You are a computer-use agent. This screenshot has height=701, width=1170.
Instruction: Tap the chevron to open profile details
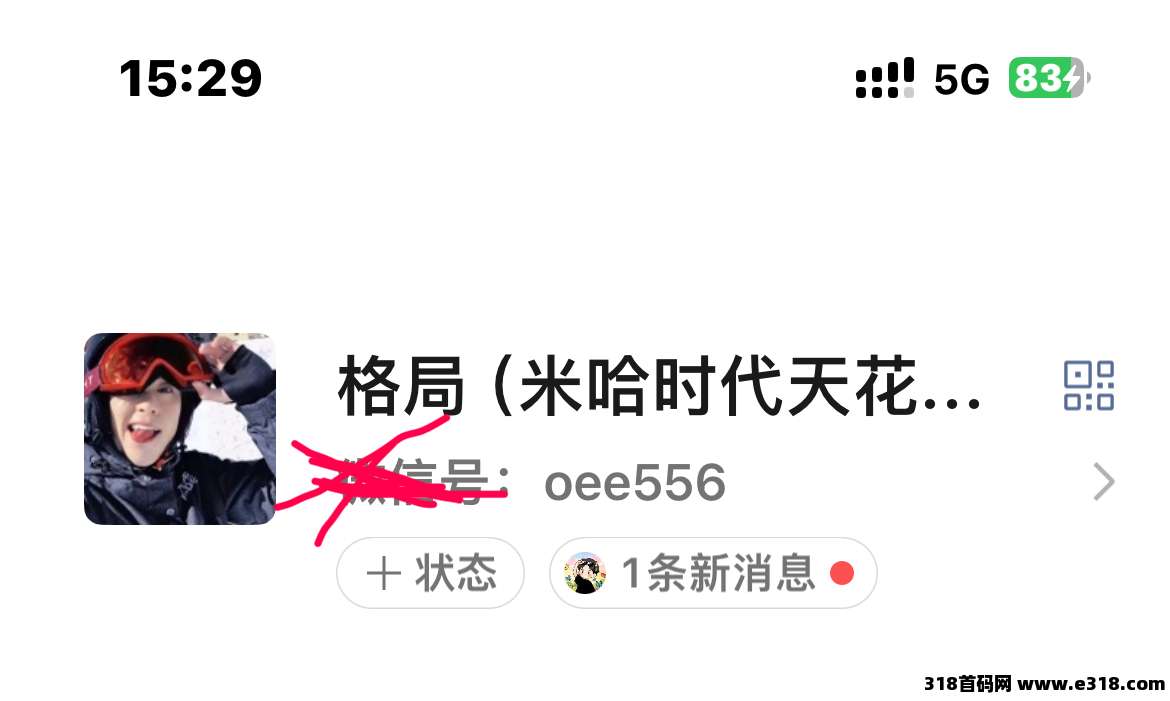[1103, 482]
